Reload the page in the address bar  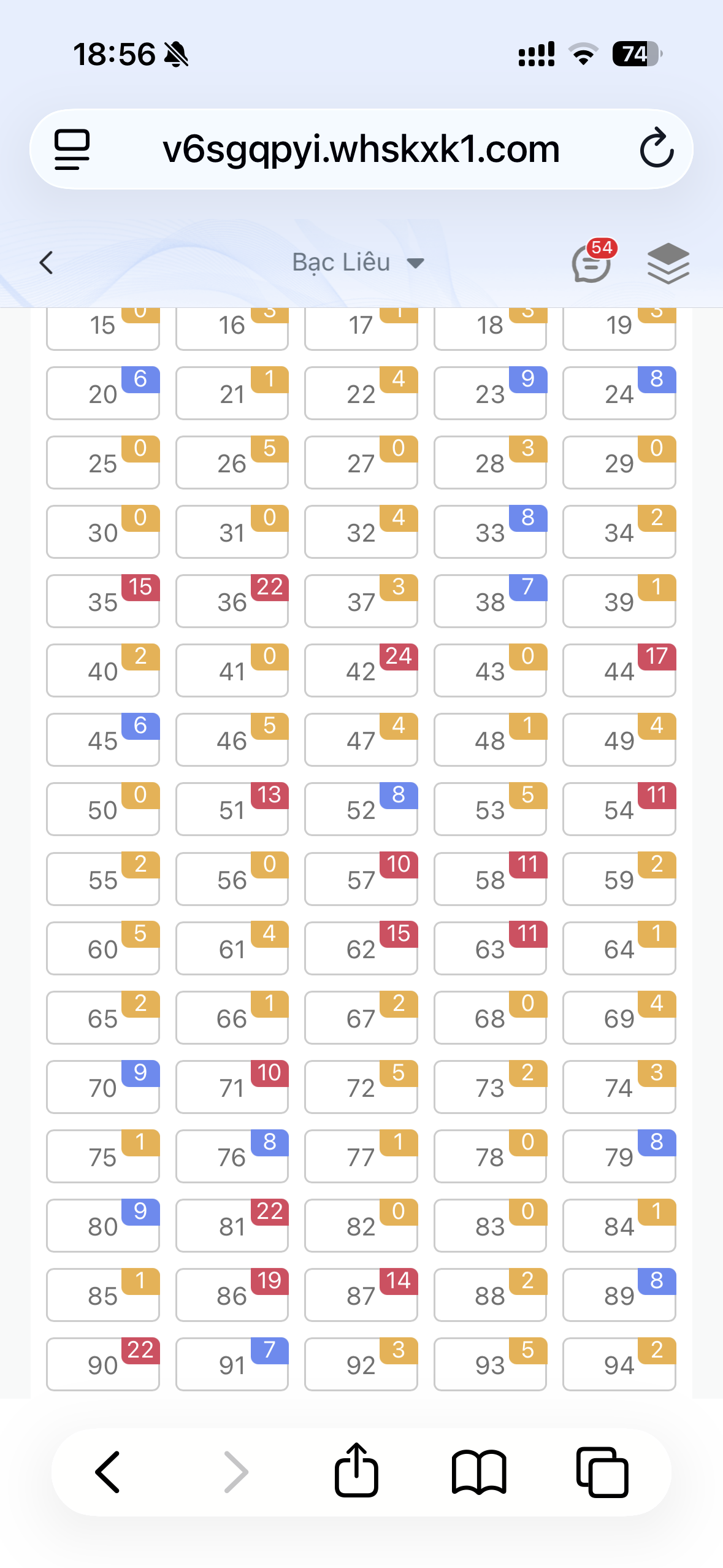click(656, 148)
